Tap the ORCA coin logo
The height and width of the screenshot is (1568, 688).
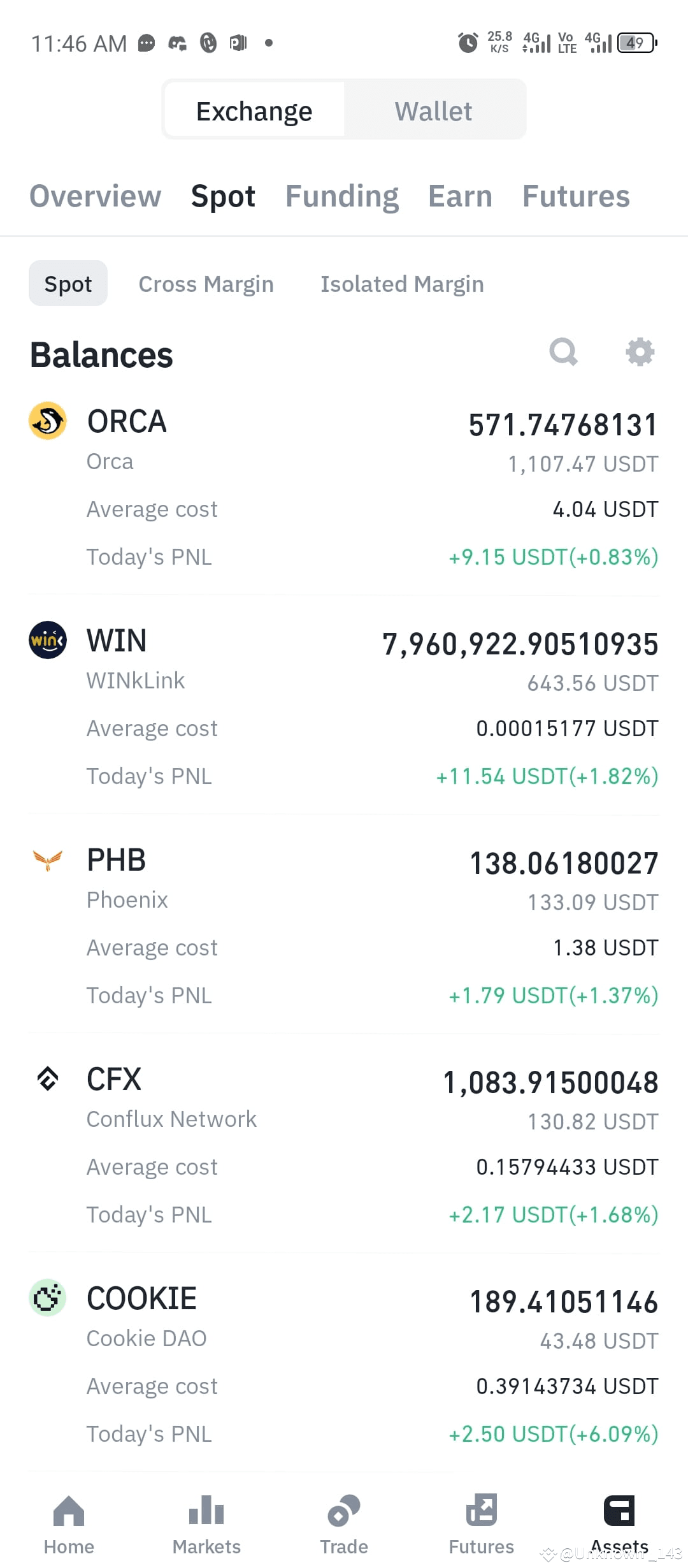[x=48, y=421]
